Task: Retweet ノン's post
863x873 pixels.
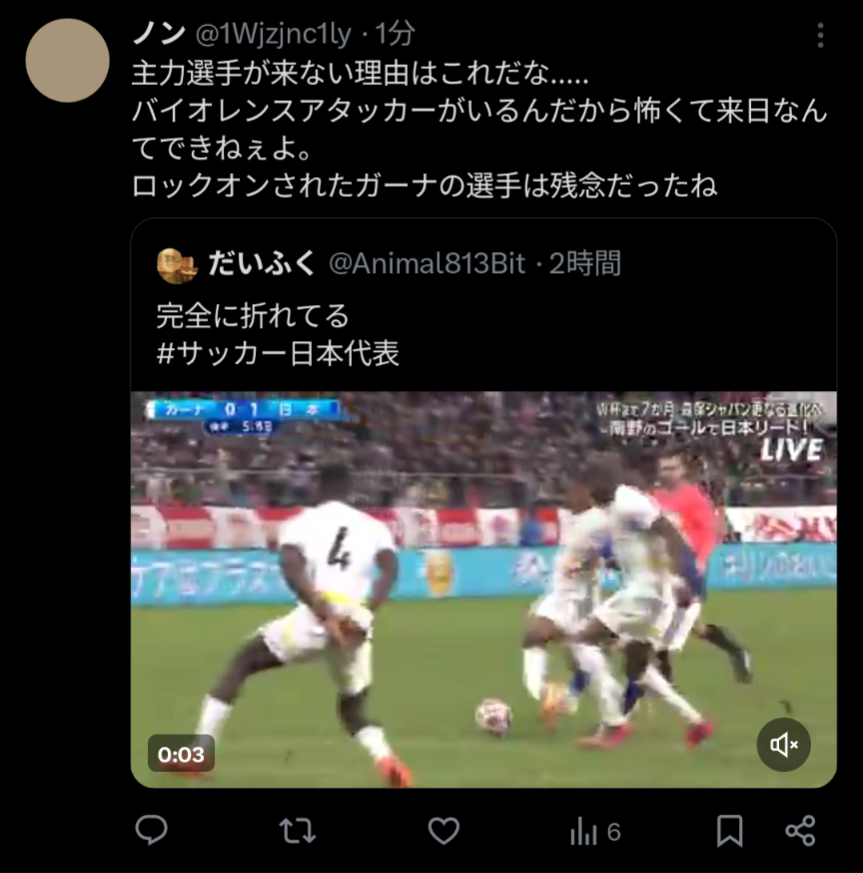Action: point(297,830)
